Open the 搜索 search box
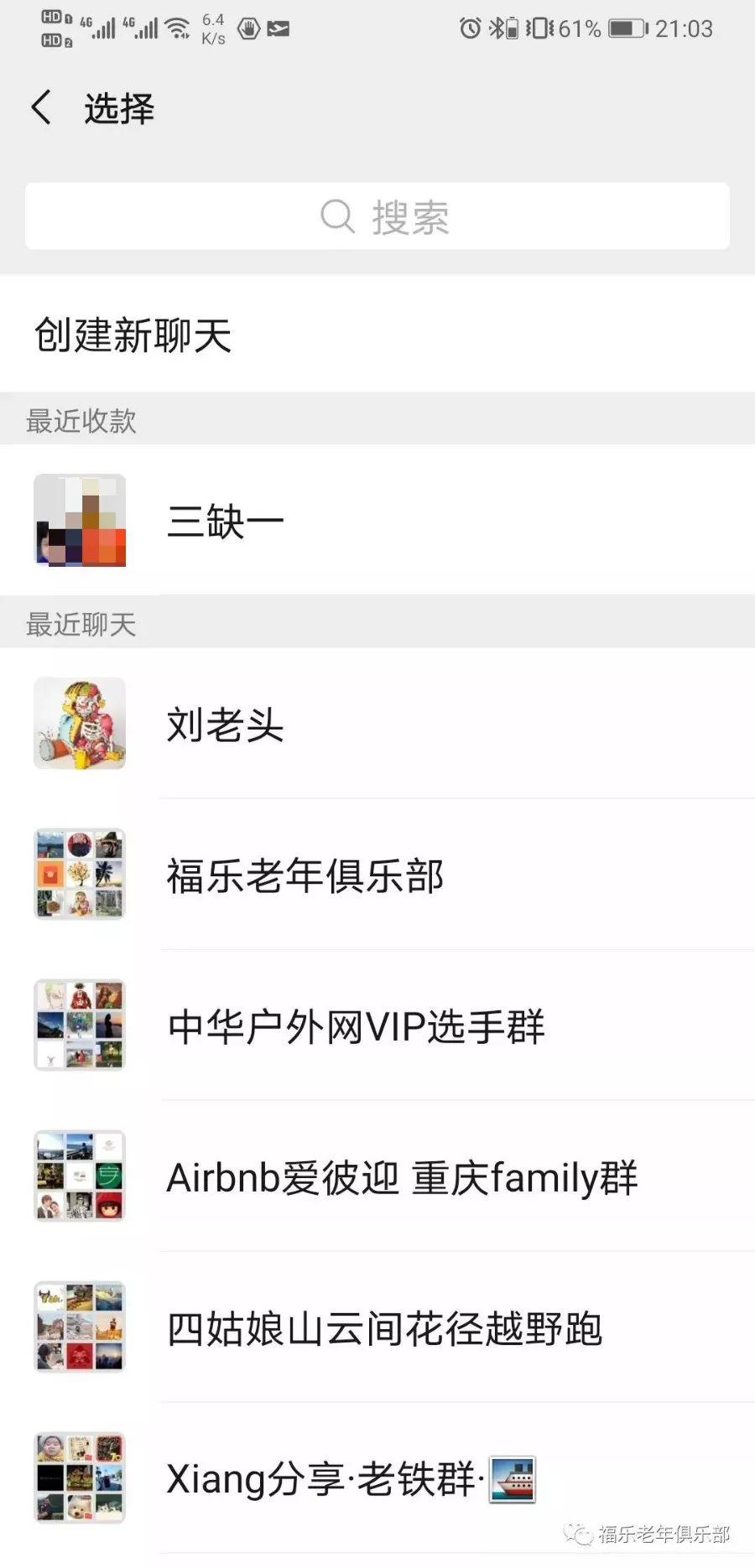 [x=377, y=216]
